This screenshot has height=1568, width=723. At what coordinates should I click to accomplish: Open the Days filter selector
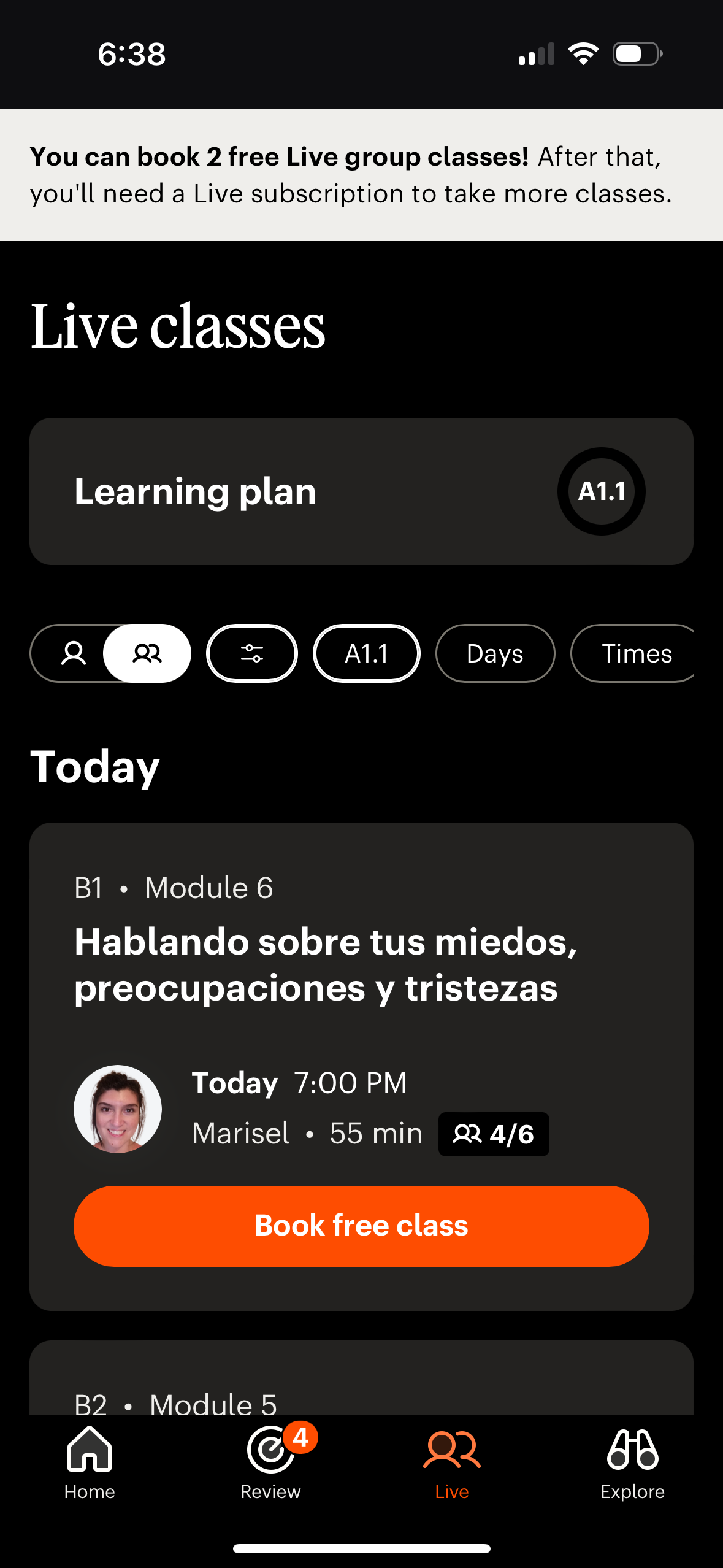click(495, 653)
